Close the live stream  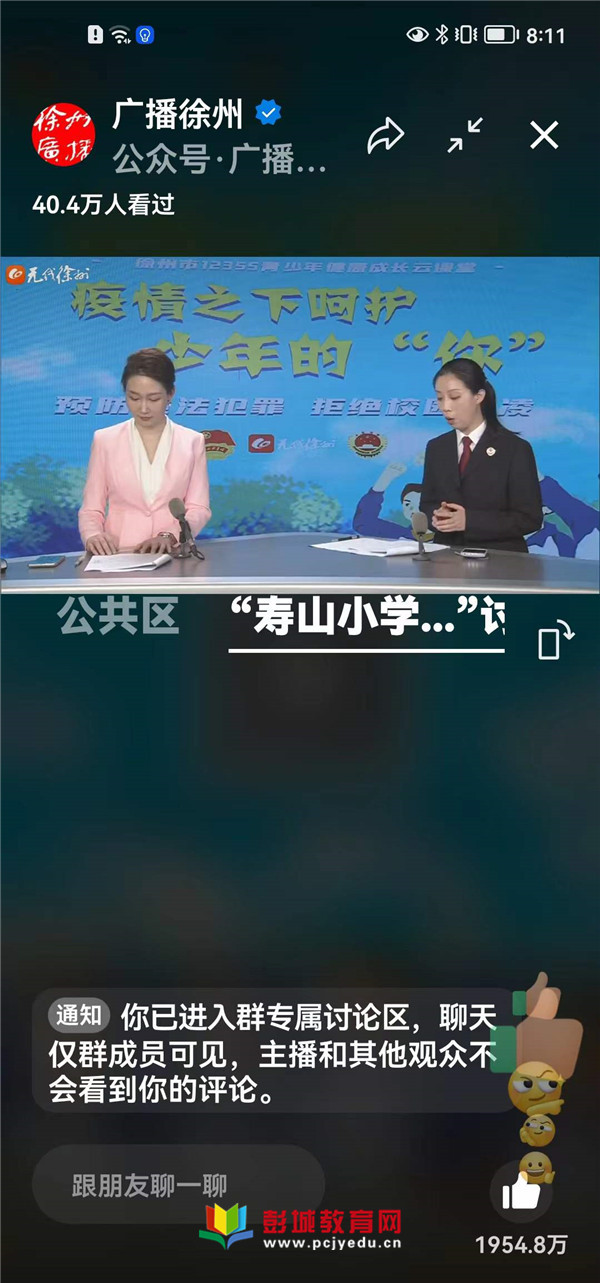tap(544, 135)
